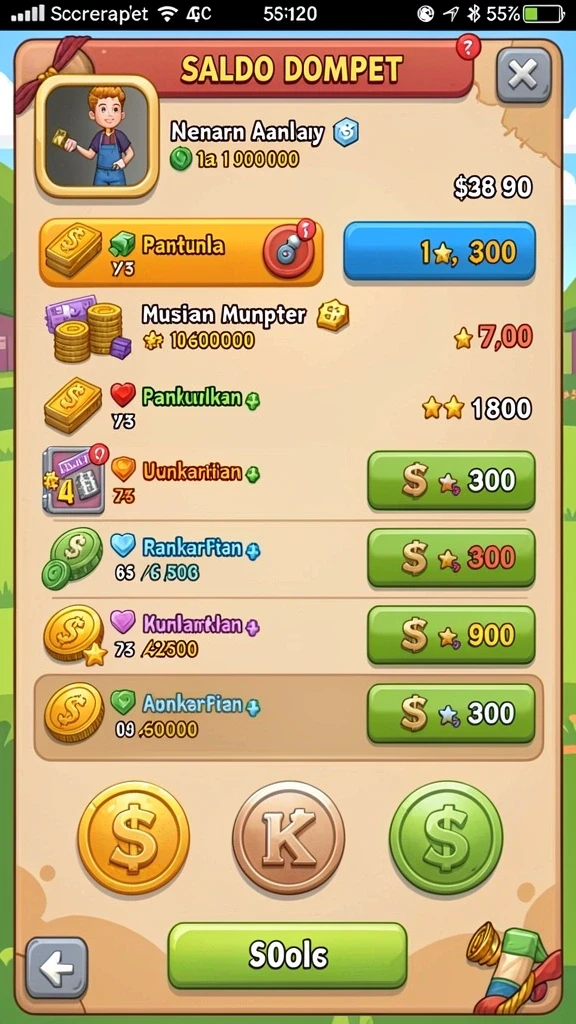Select the green dollar coin

[x=446, y=838]
